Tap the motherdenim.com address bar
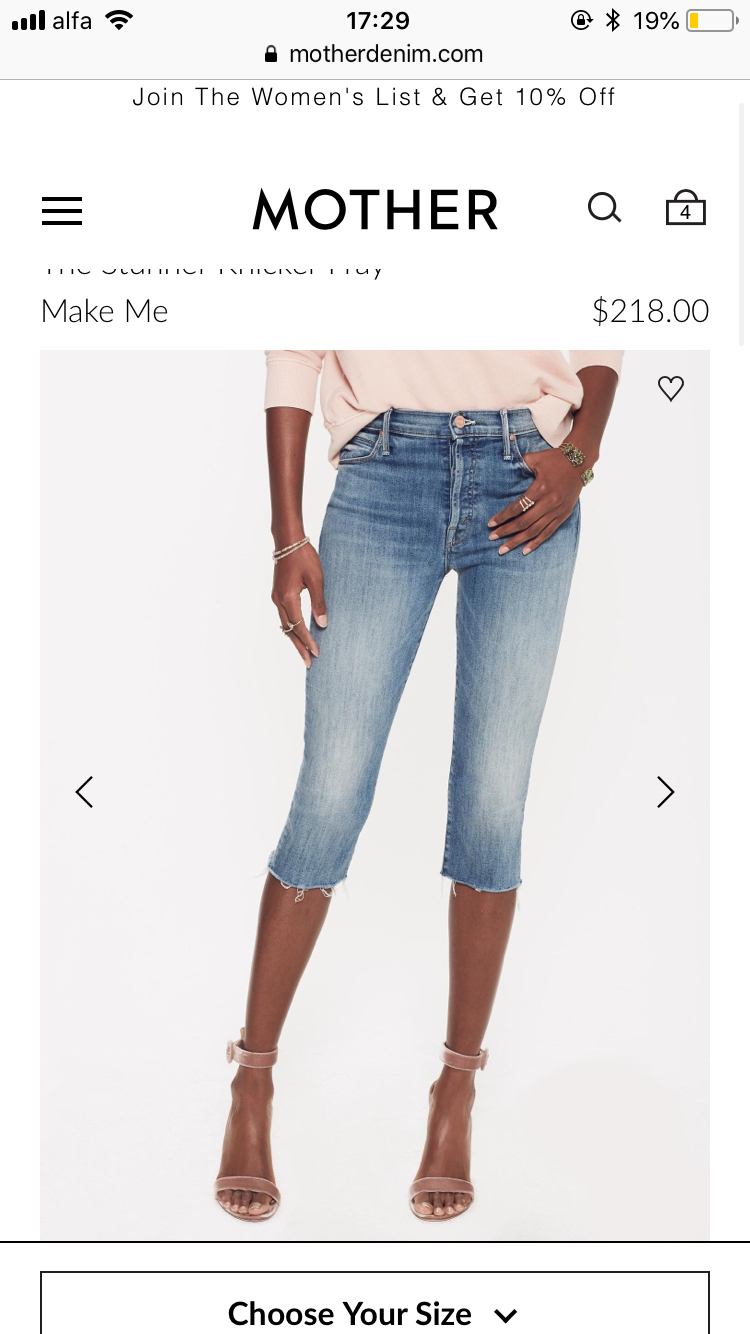The image size is (750, 1334). click(375, 54)
